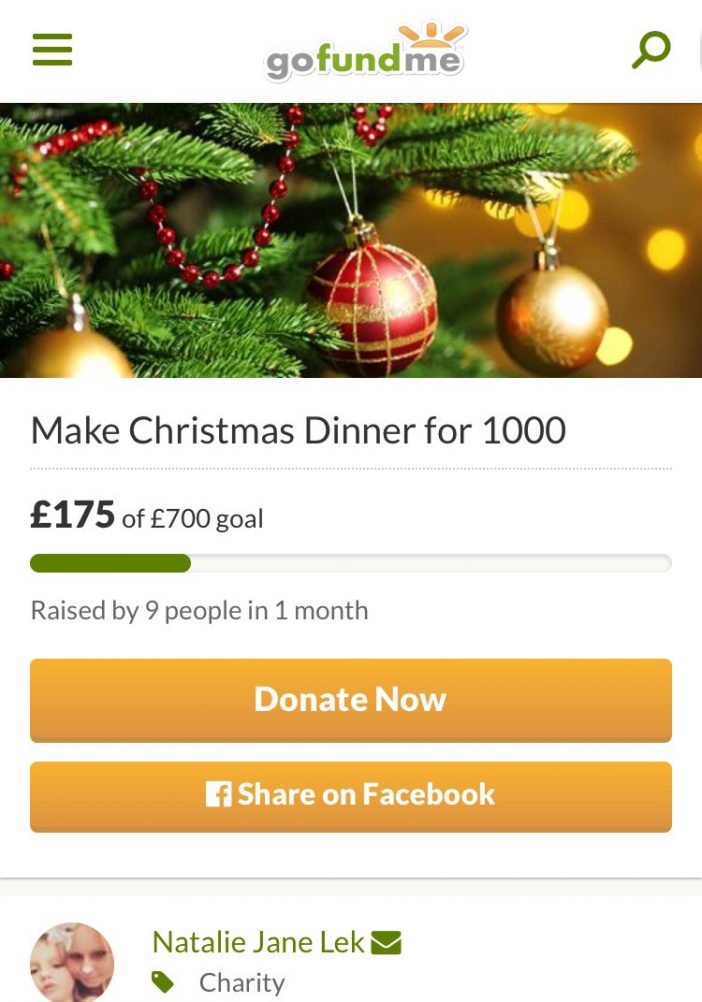
Task: Go to the gofundme homepage logo
Action: 366,52
